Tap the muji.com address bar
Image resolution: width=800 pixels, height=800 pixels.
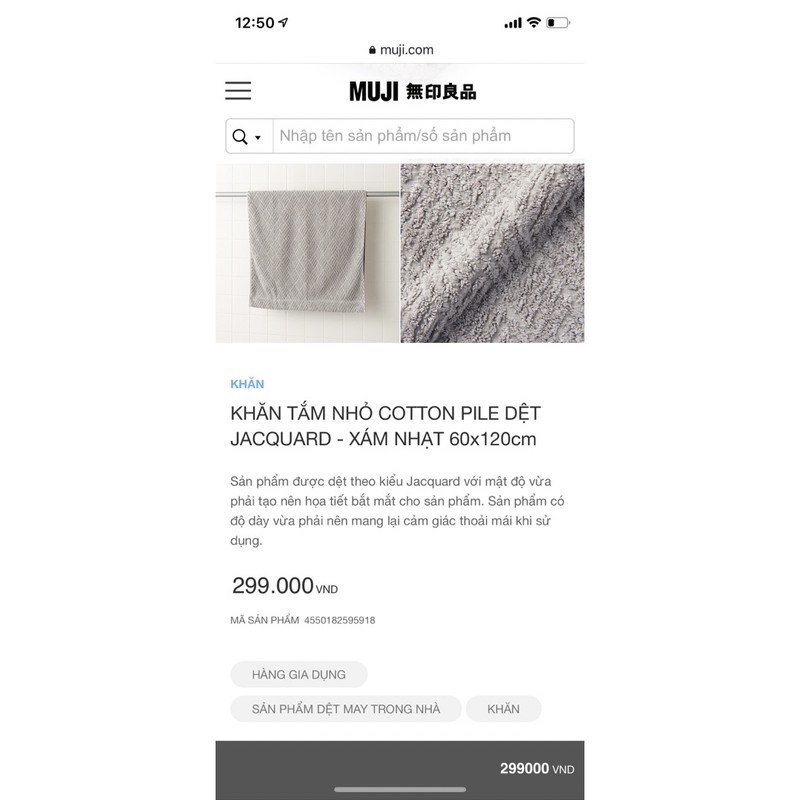pyautogui.click(x=400, y=49)
